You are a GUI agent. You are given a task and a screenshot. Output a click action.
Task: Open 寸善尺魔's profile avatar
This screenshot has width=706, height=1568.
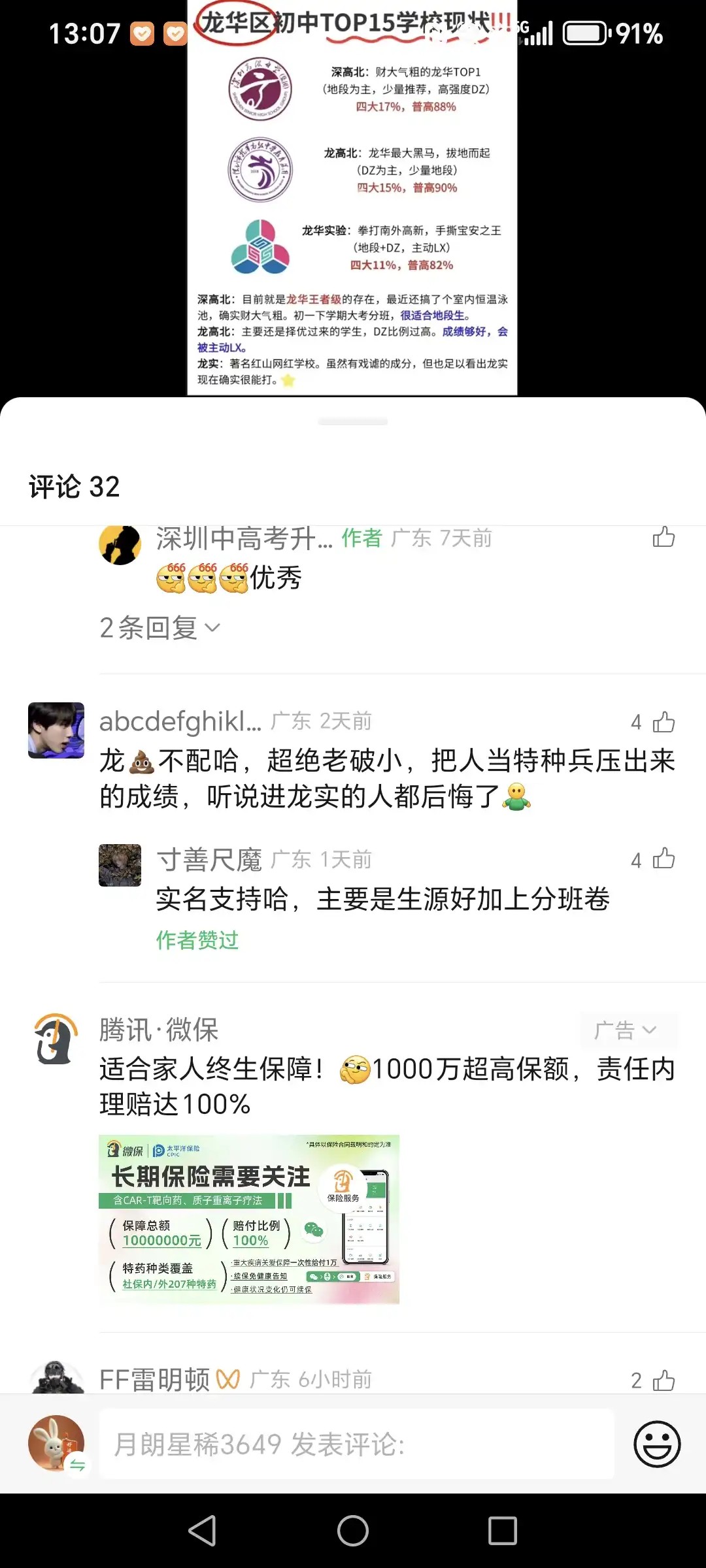[x=120, y=865]
